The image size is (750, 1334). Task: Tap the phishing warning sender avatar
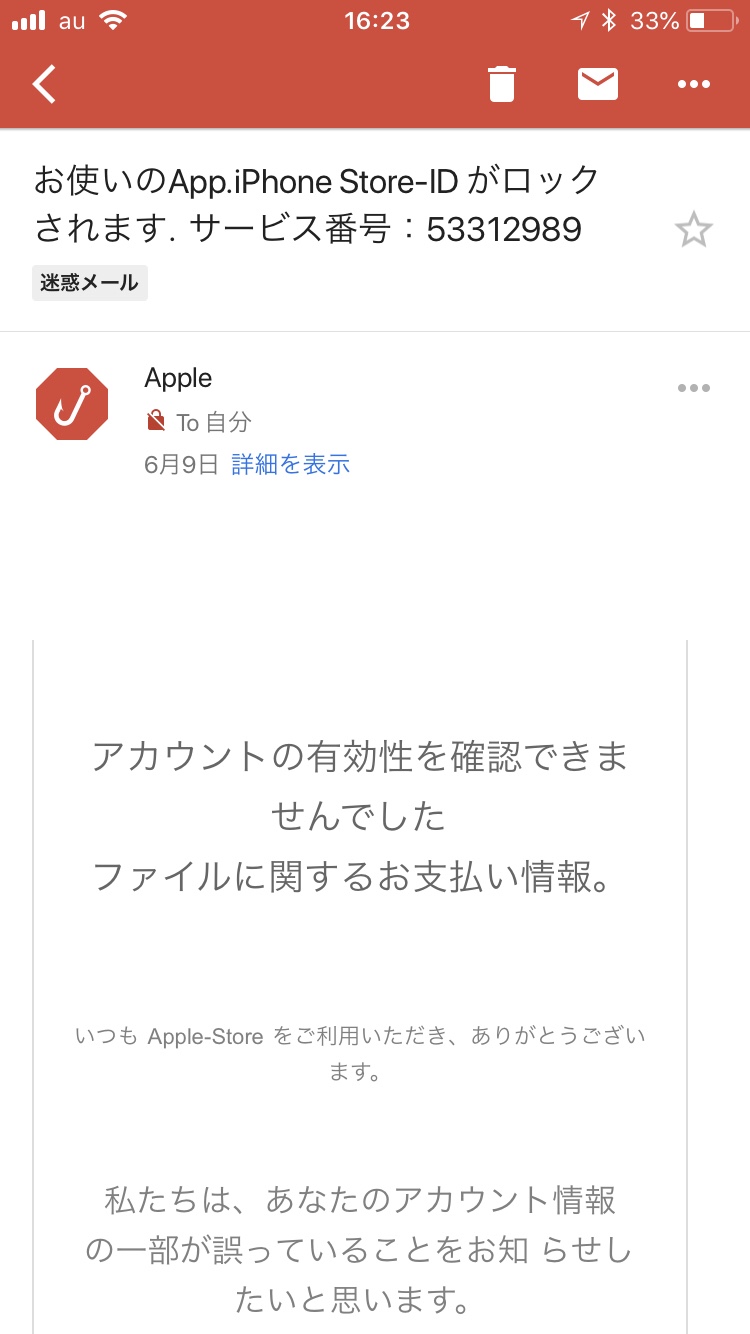click(71, 404)
